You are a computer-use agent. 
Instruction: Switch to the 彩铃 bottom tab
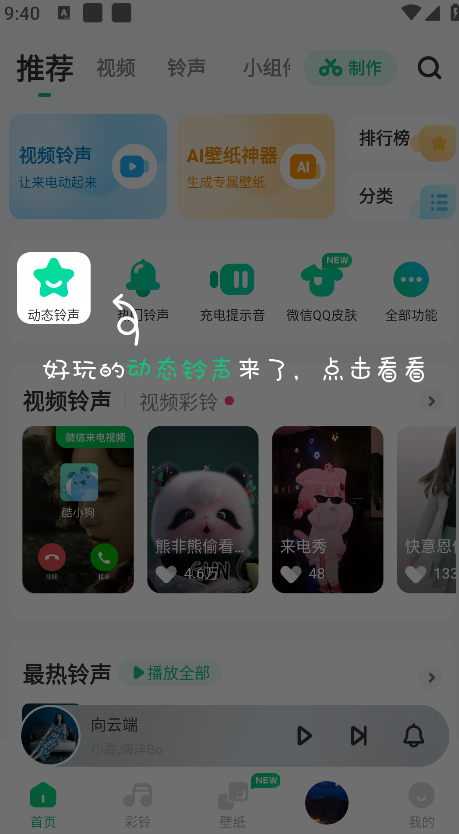pos(138,805)
